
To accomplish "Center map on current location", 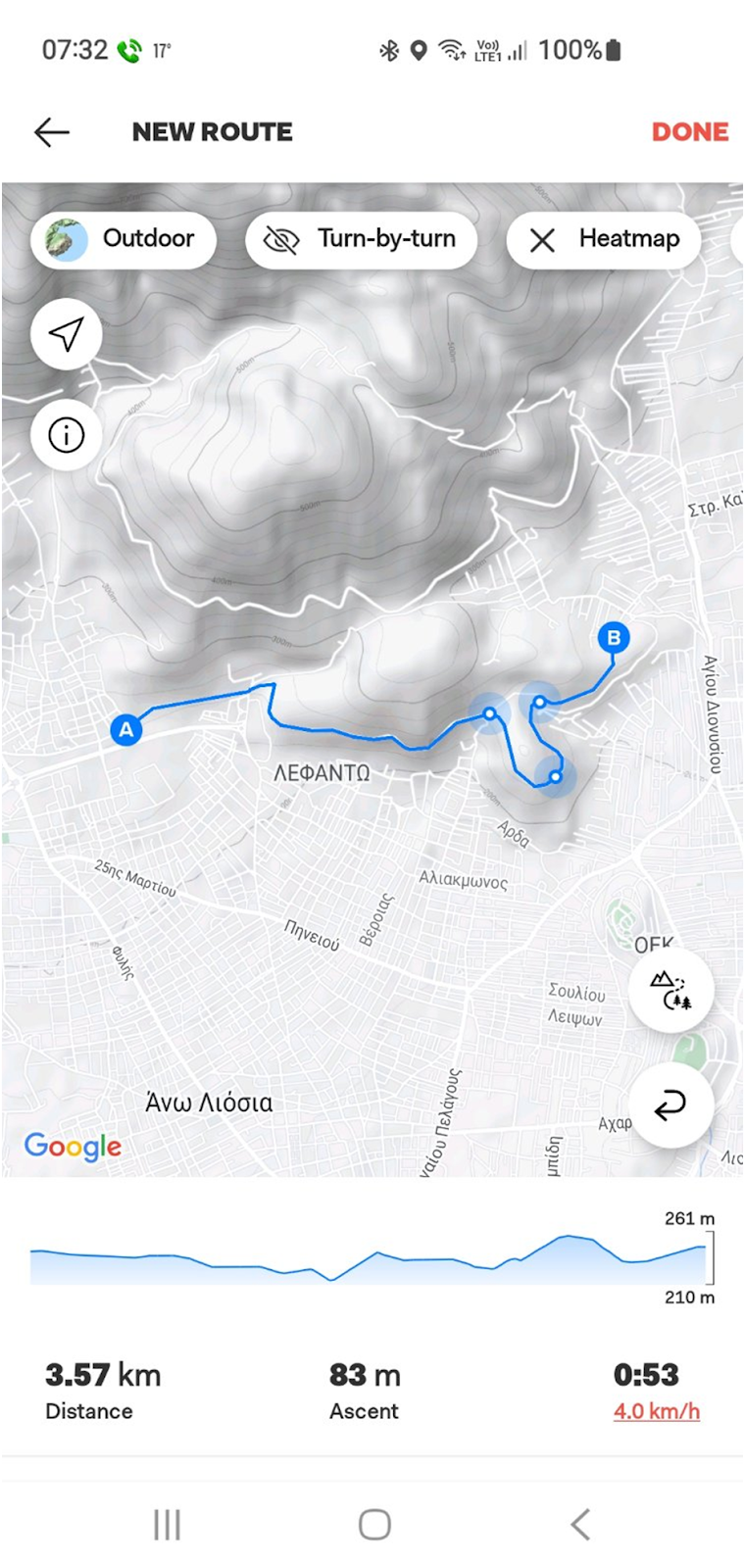I will [66, 335].
